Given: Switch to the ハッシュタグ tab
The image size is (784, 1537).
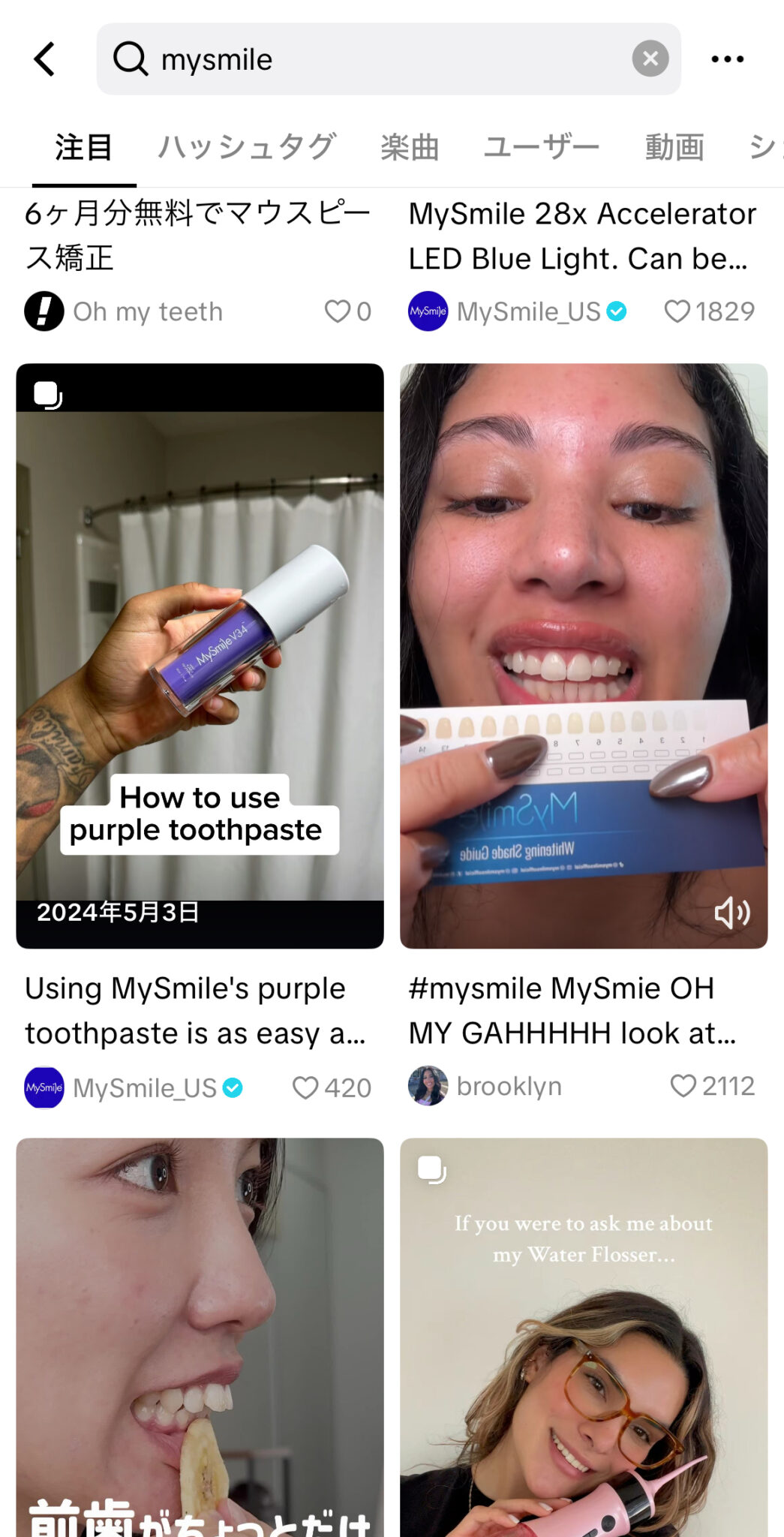Looking at the screenshot, I should tap(246, 147).
